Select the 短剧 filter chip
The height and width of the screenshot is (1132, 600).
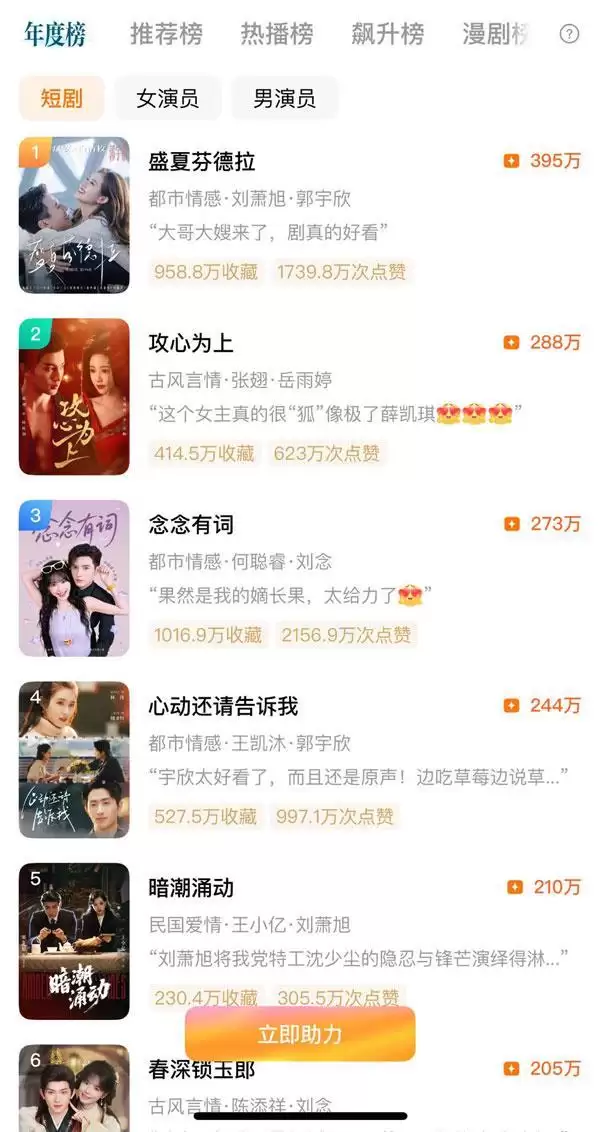61,98
